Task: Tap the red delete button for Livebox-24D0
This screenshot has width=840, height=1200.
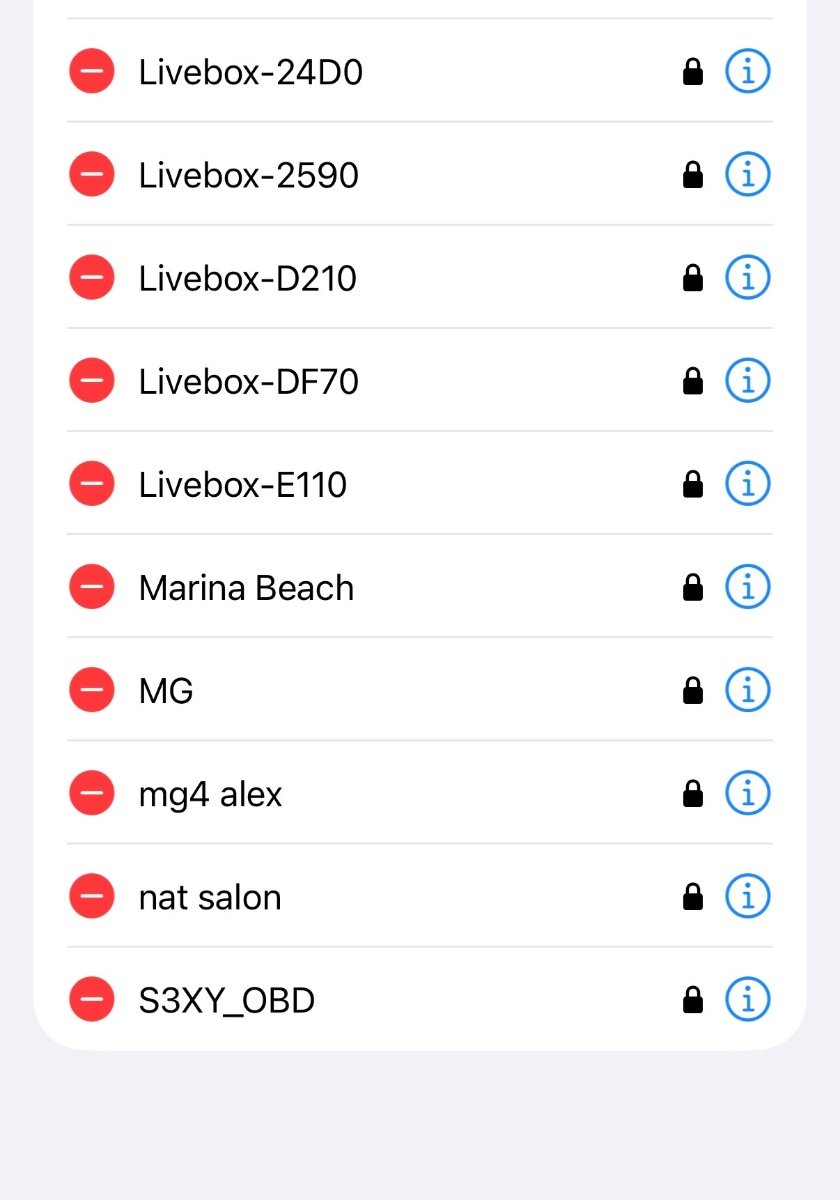Action: tap(92, 72)
